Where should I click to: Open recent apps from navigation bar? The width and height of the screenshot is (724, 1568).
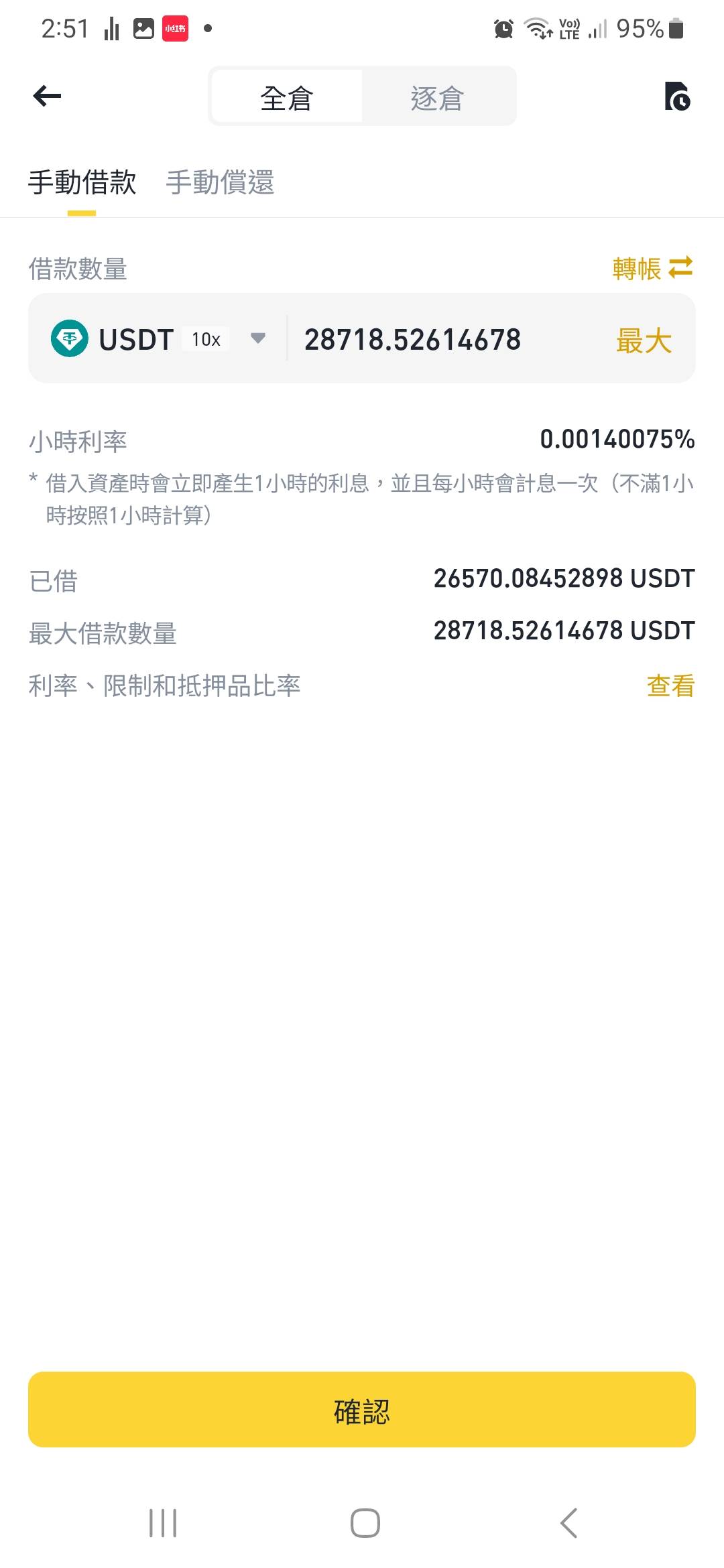click(x=163, y=1522)
